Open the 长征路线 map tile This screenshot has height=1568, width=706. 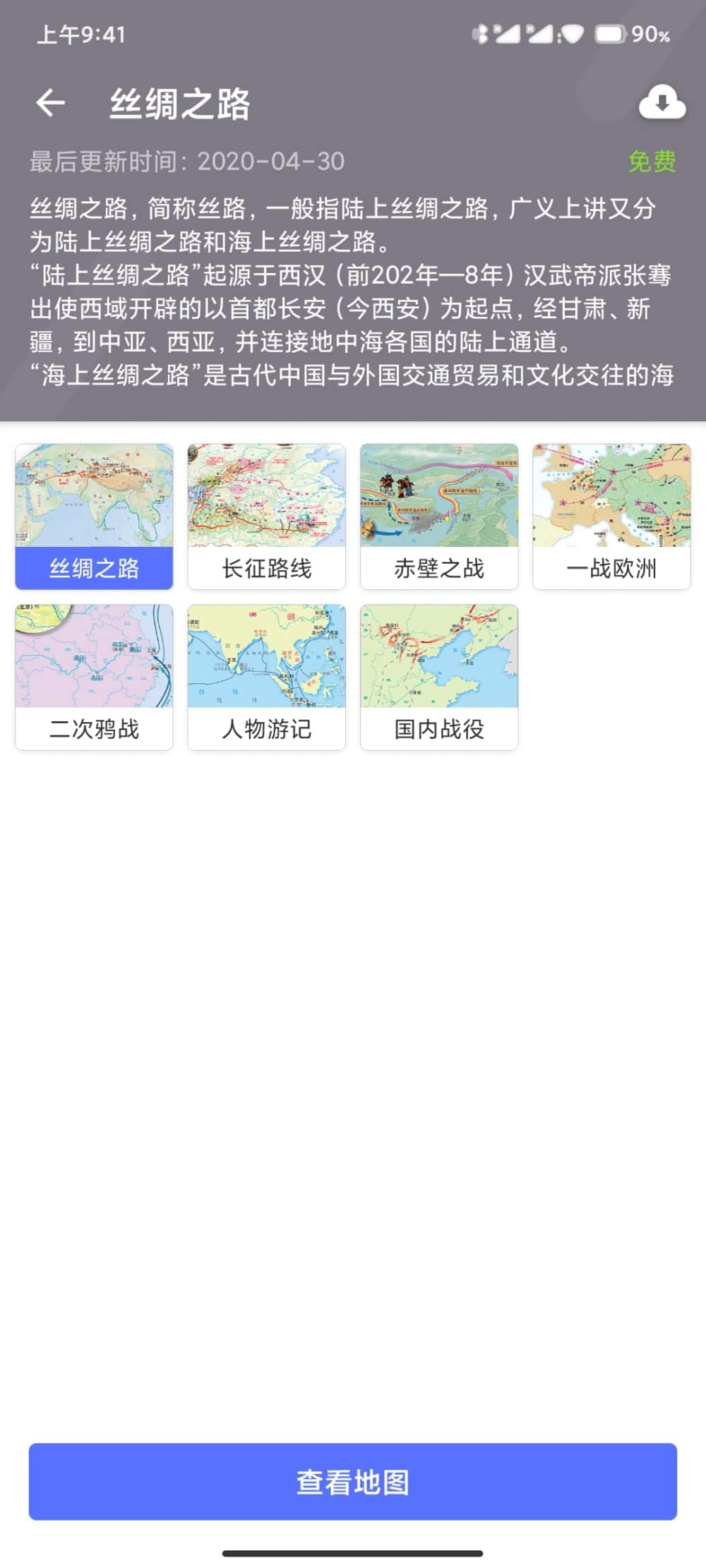click(x=266, y=517)
